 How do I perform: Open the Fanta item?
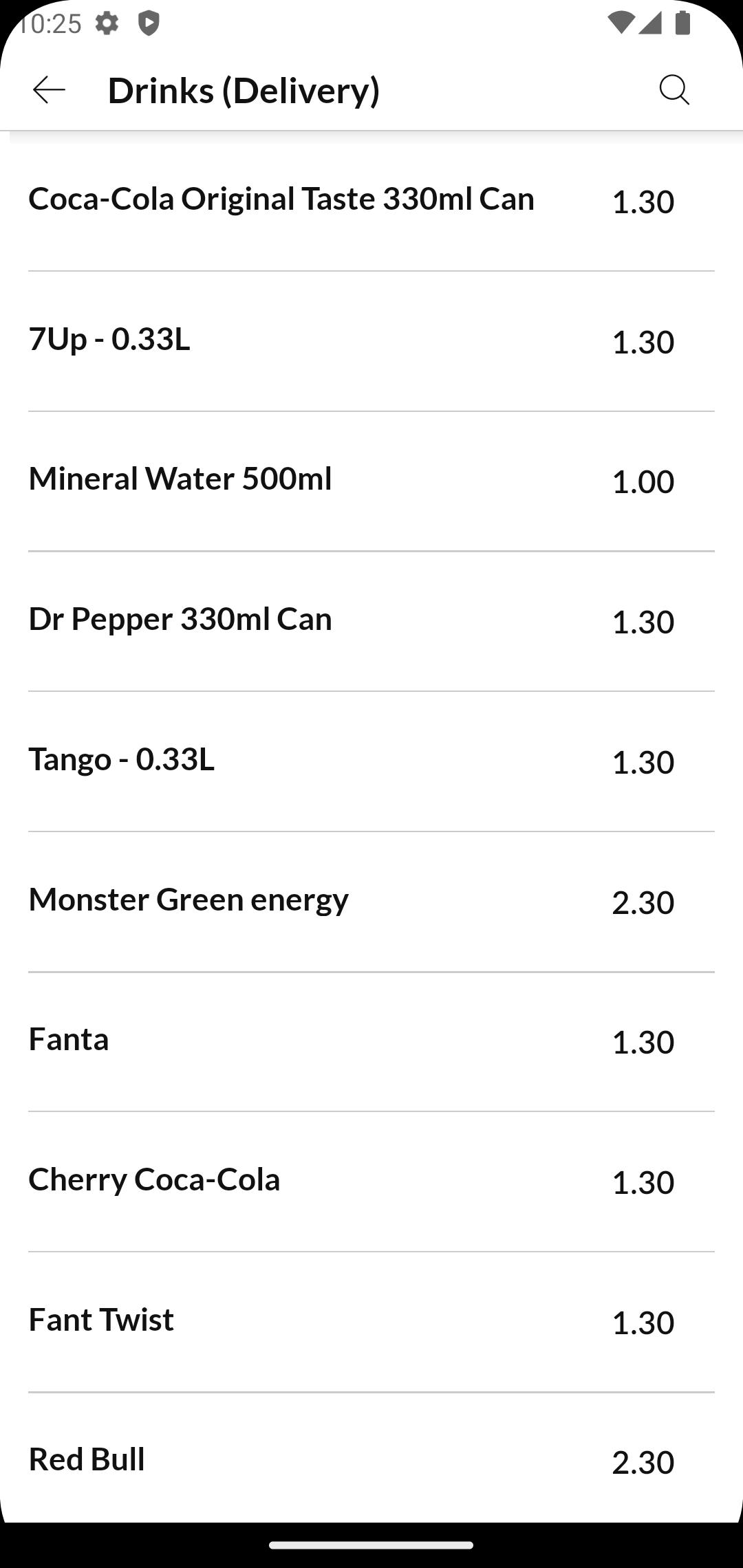pyautogui.click(x=371, y=1042)
